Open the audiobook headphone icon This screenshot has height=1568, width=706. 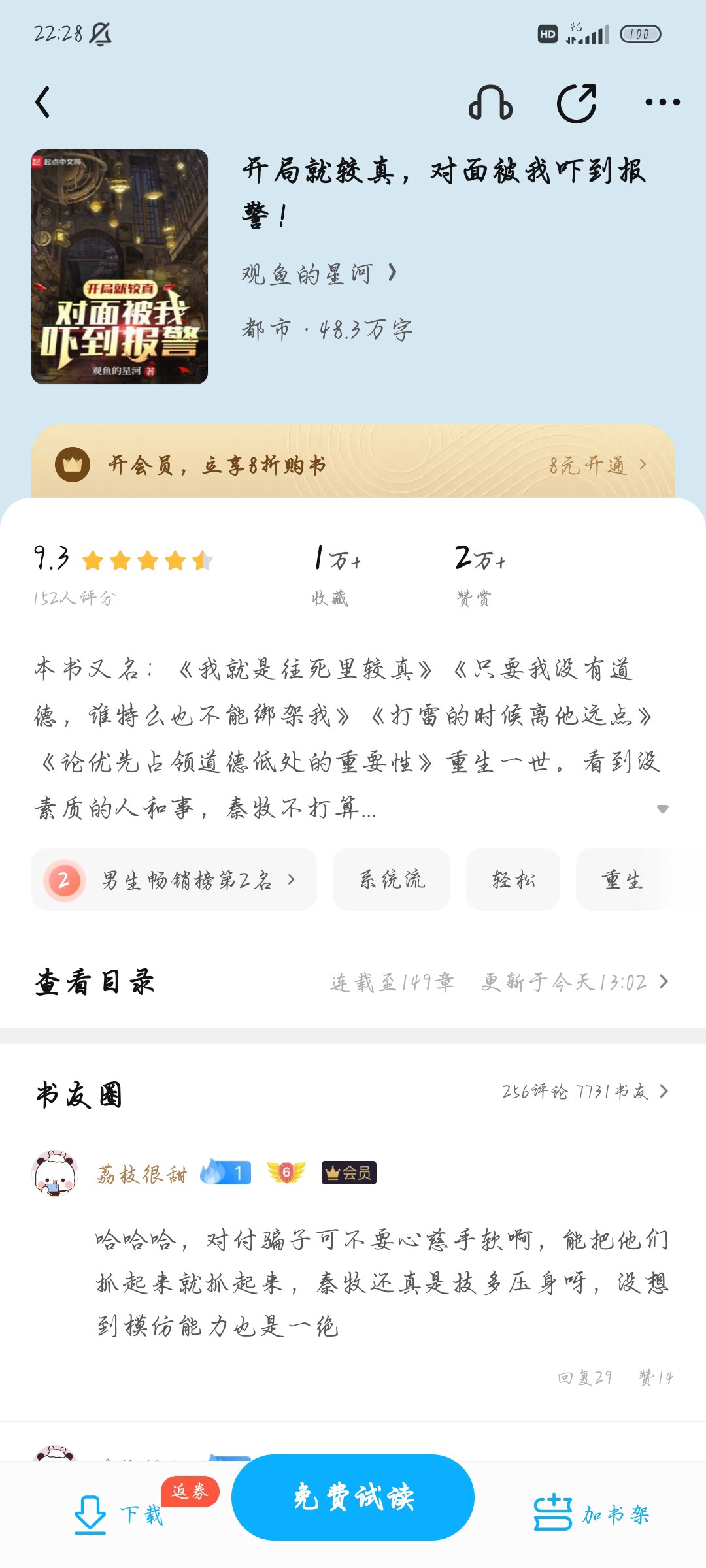click(490, 103)
